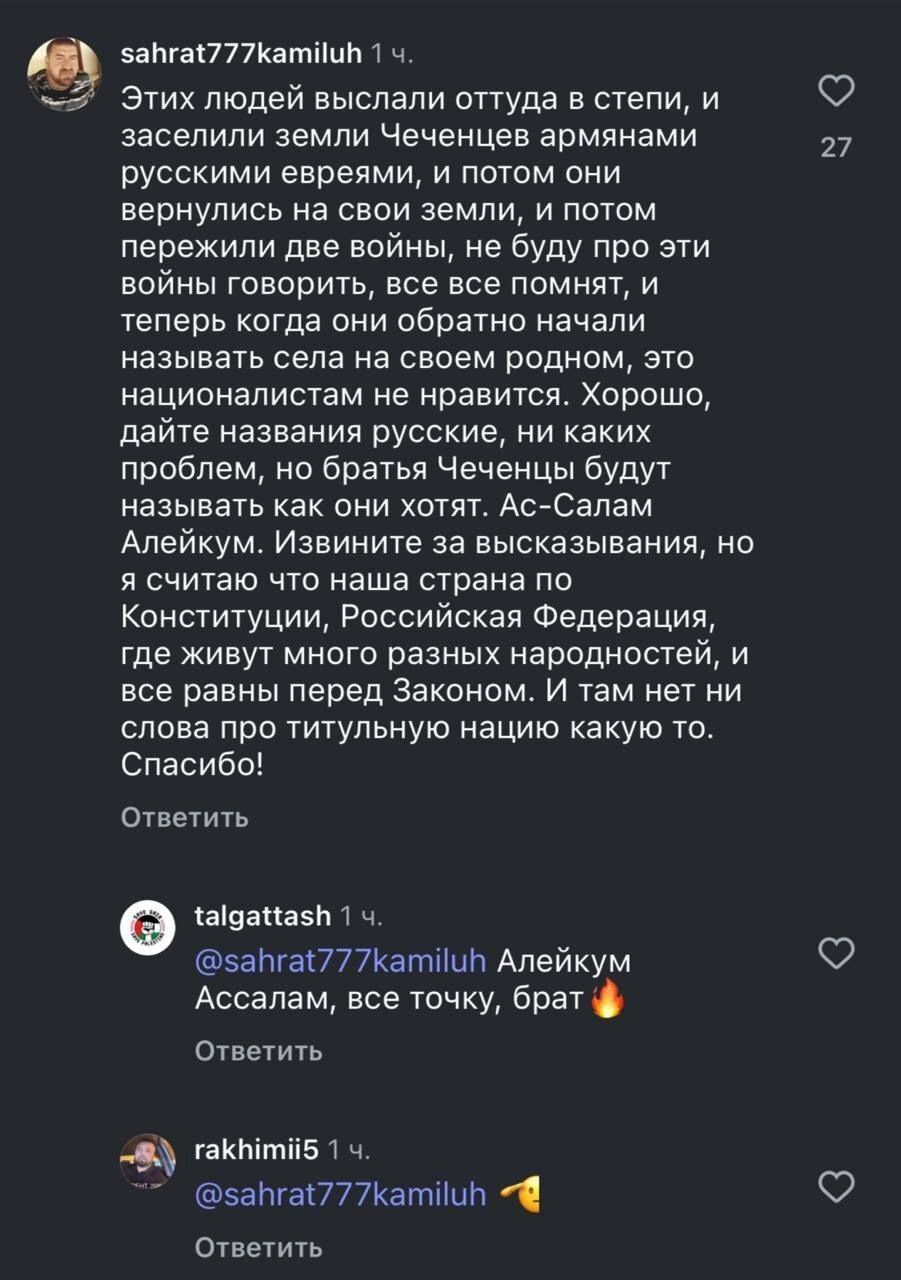Image resolution: width=901 pixels, height=1280 pixels.
Task: Like talgattash's reply
Action: coord(835,953)
